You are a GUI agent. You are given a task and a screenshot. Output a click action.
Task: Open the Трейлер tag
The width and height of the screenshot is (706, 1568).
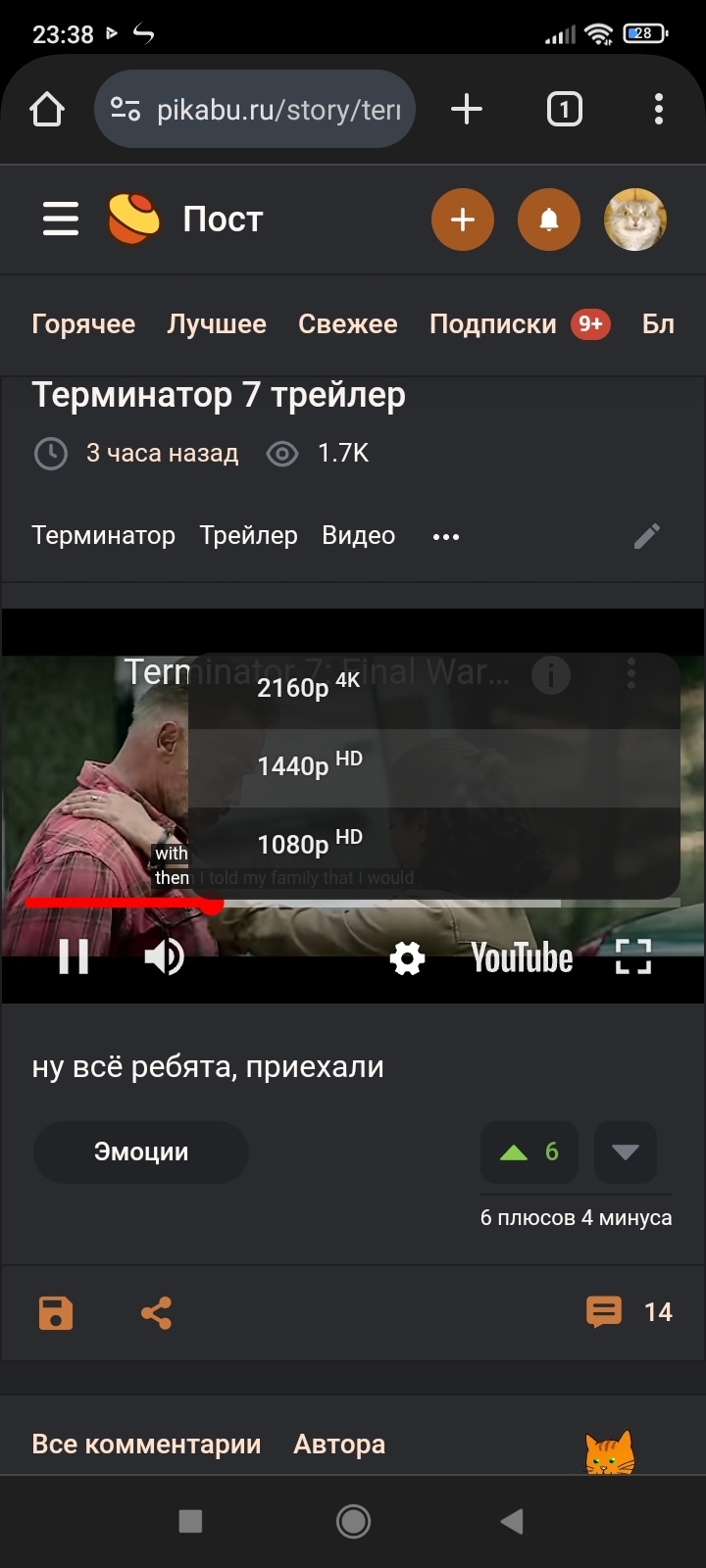[248, 536]
